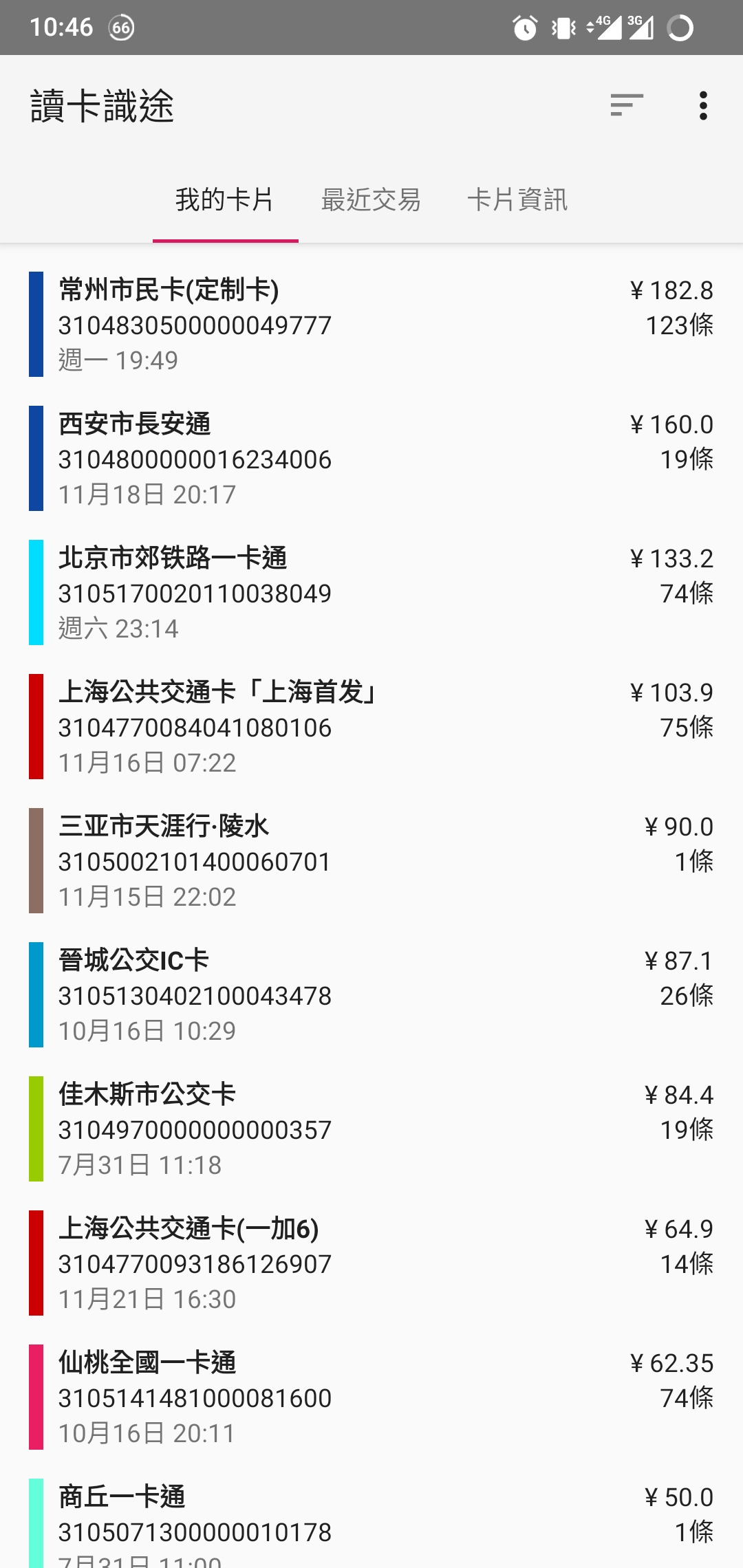
Task: Select the 三亚市天涯行·陵水 card
Action: [371, 861]
